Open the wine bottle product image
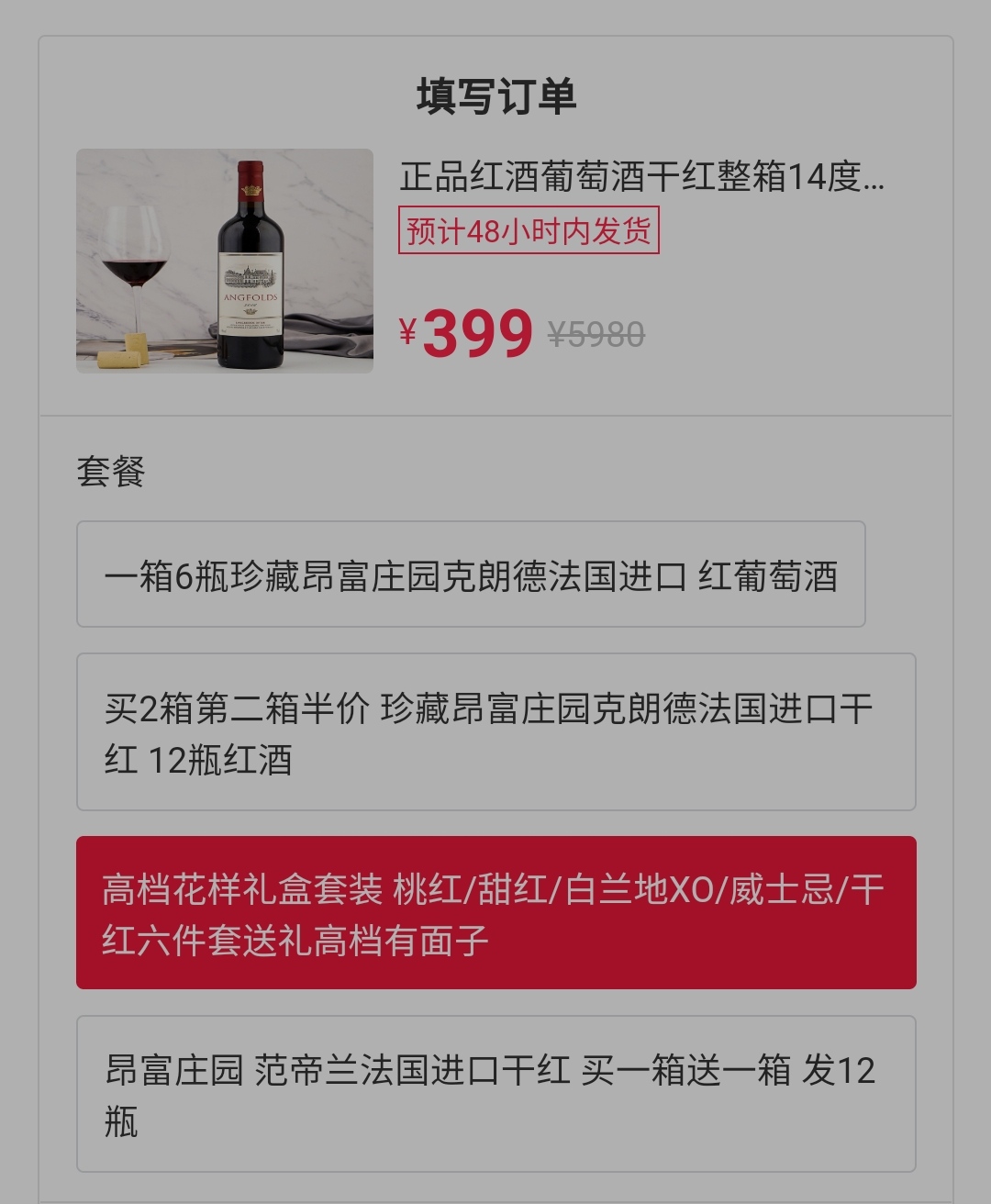Viewport: 991px width, 1204px height. (x=225, y=261)
